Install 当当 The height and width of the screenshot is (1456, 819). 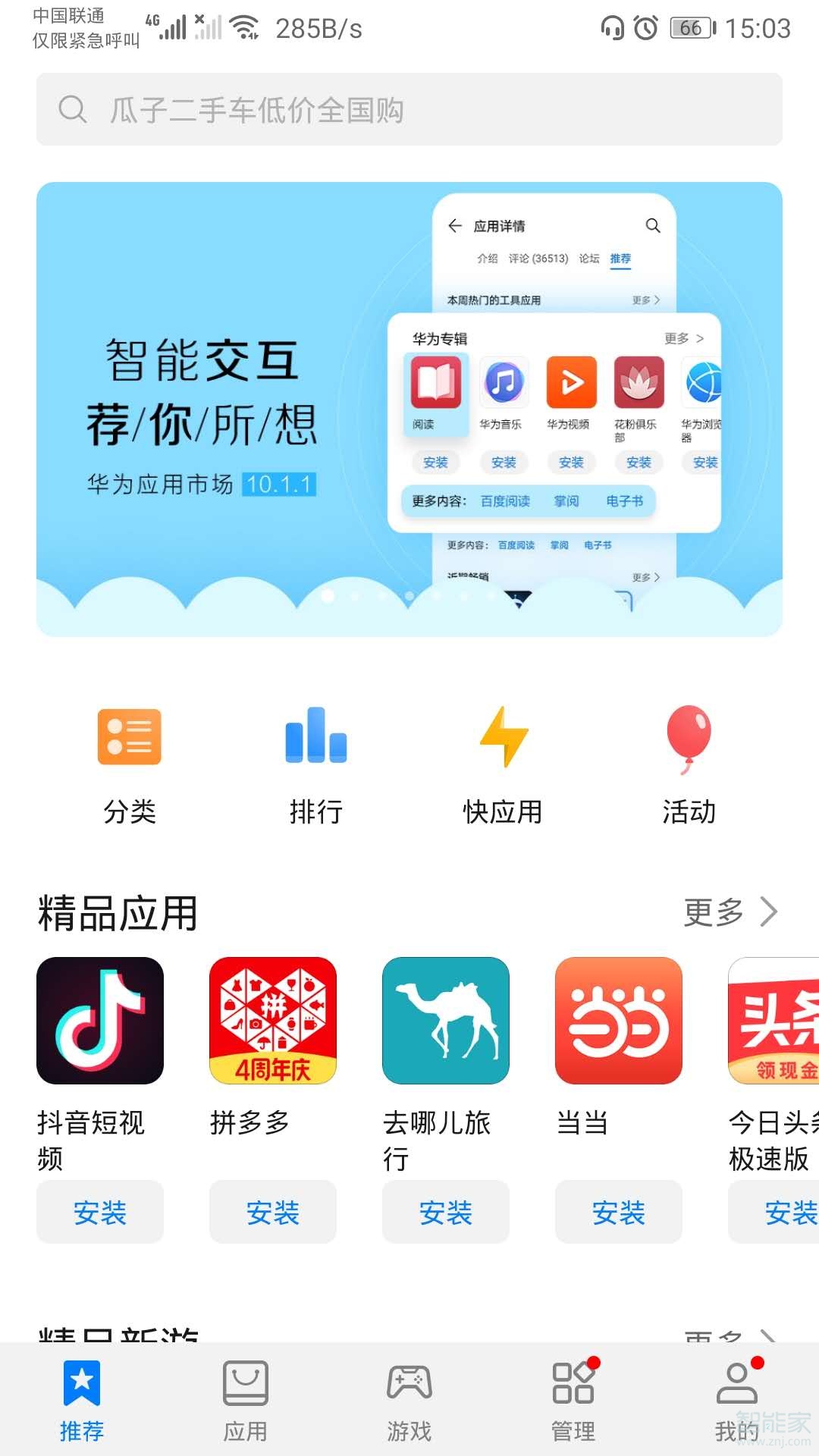pyautogui.click(x=619, y=1212)
